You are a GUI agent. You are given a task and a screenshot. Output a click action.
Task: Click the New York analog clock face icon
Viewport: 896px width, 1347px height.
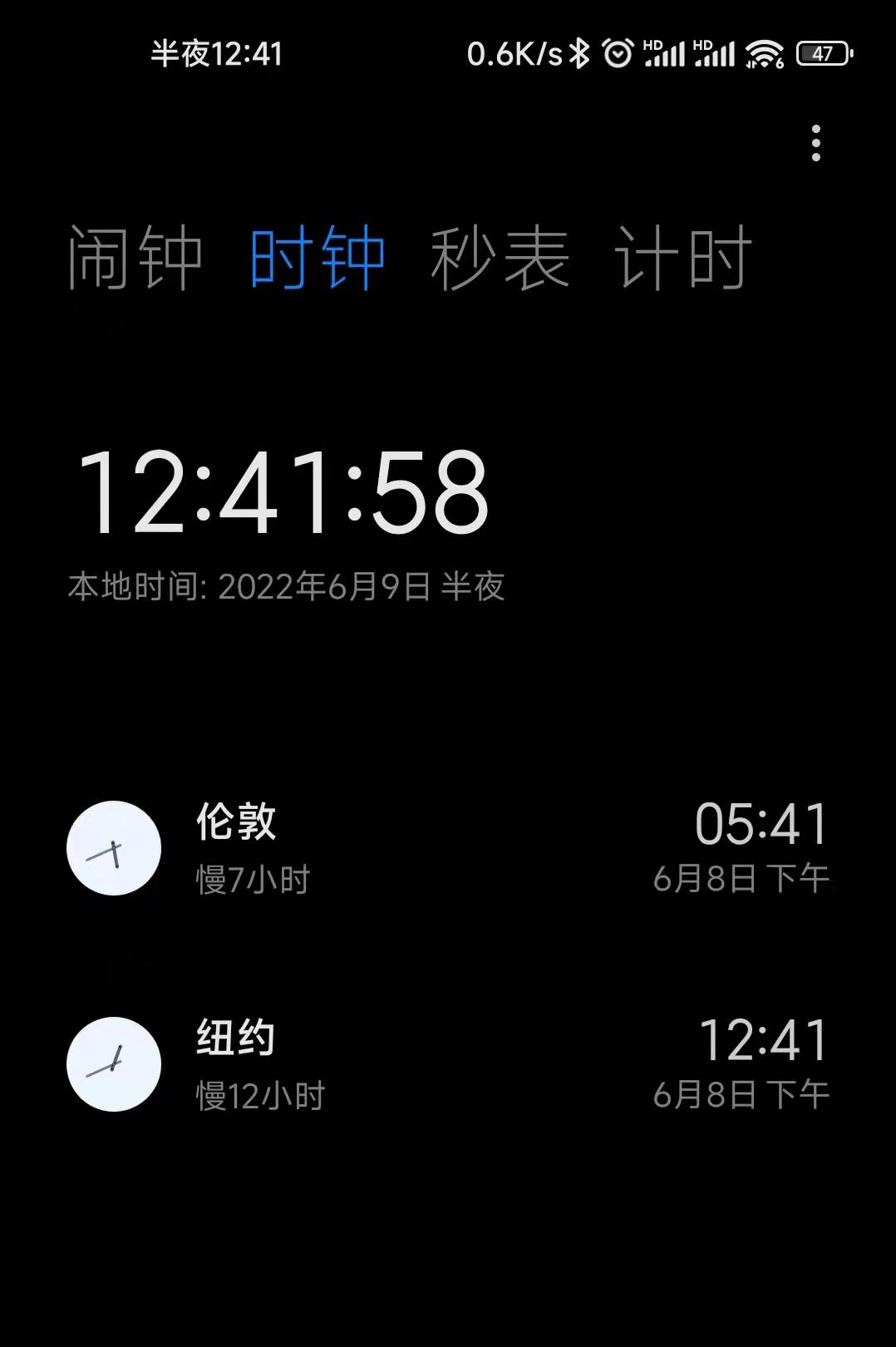(x=114, y=1063)
